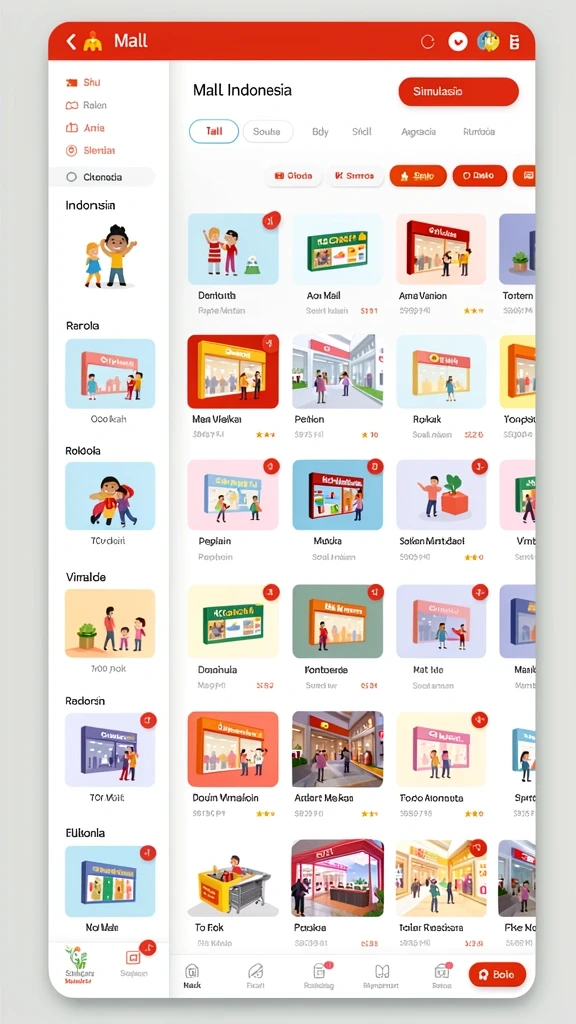576x1024 pixels.
Task: Go back using the top-left arrow
Action: click(x=71, y=41)
